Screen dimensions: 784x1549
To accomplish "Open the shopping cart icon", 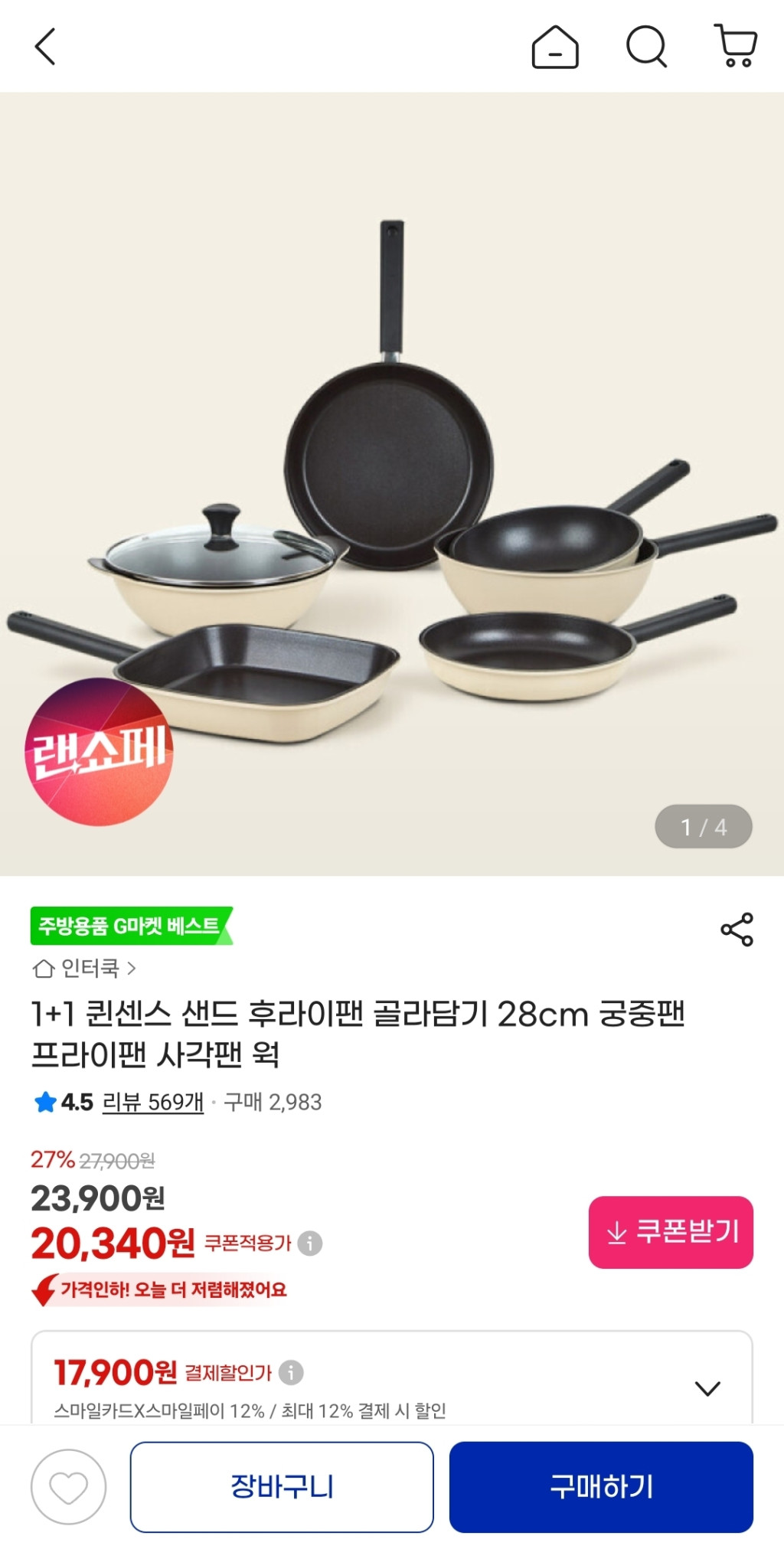I will coord(736,46).
